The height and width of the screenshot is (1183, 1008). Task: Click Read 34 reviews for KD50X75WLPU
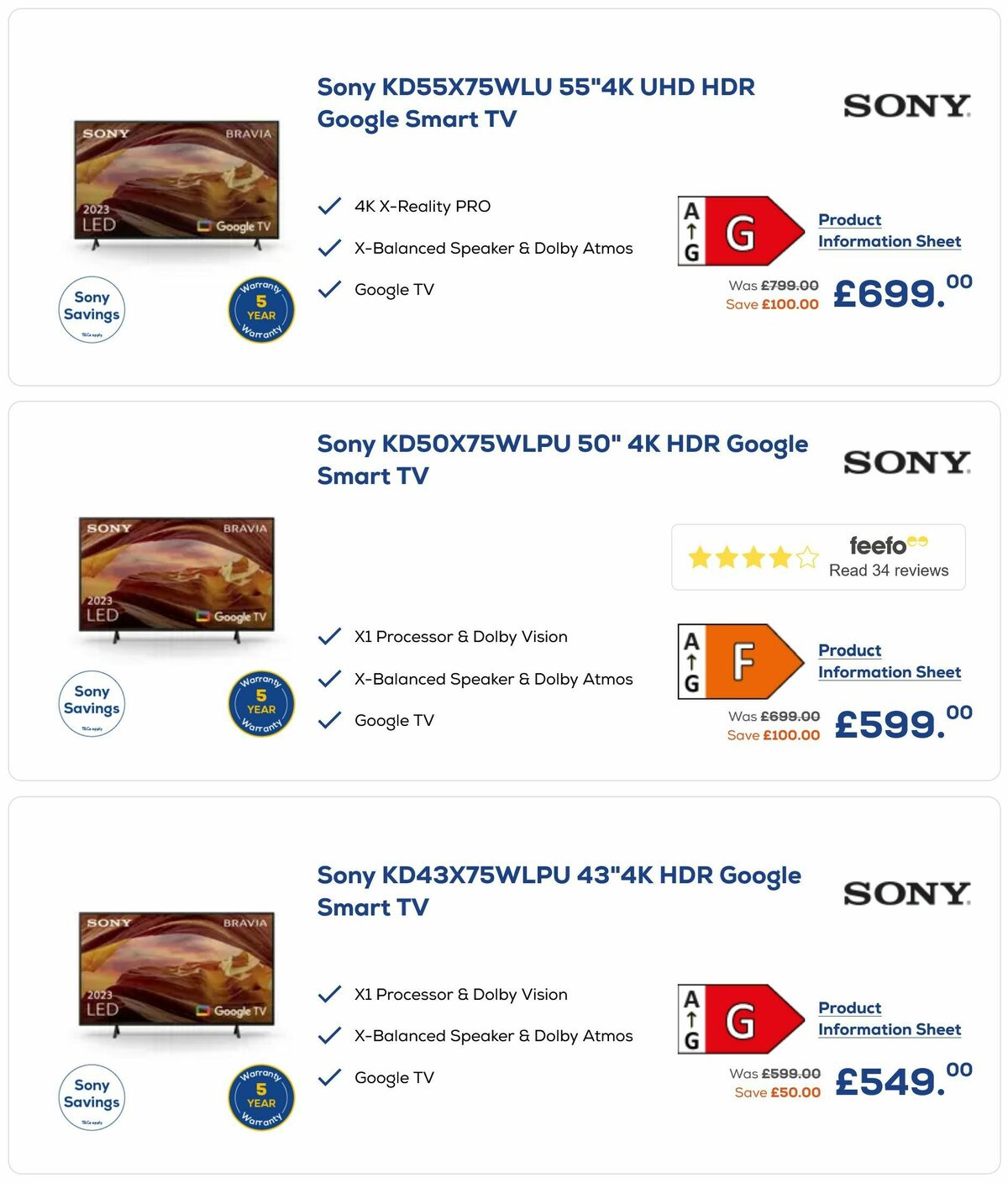887,570
